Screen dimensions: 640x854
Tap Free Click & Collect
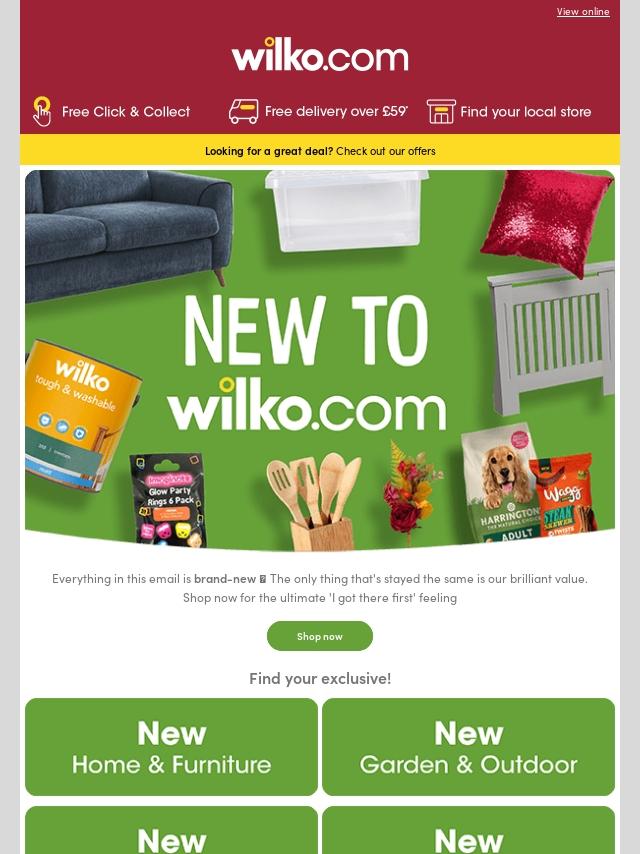click(x=112, y=111)
